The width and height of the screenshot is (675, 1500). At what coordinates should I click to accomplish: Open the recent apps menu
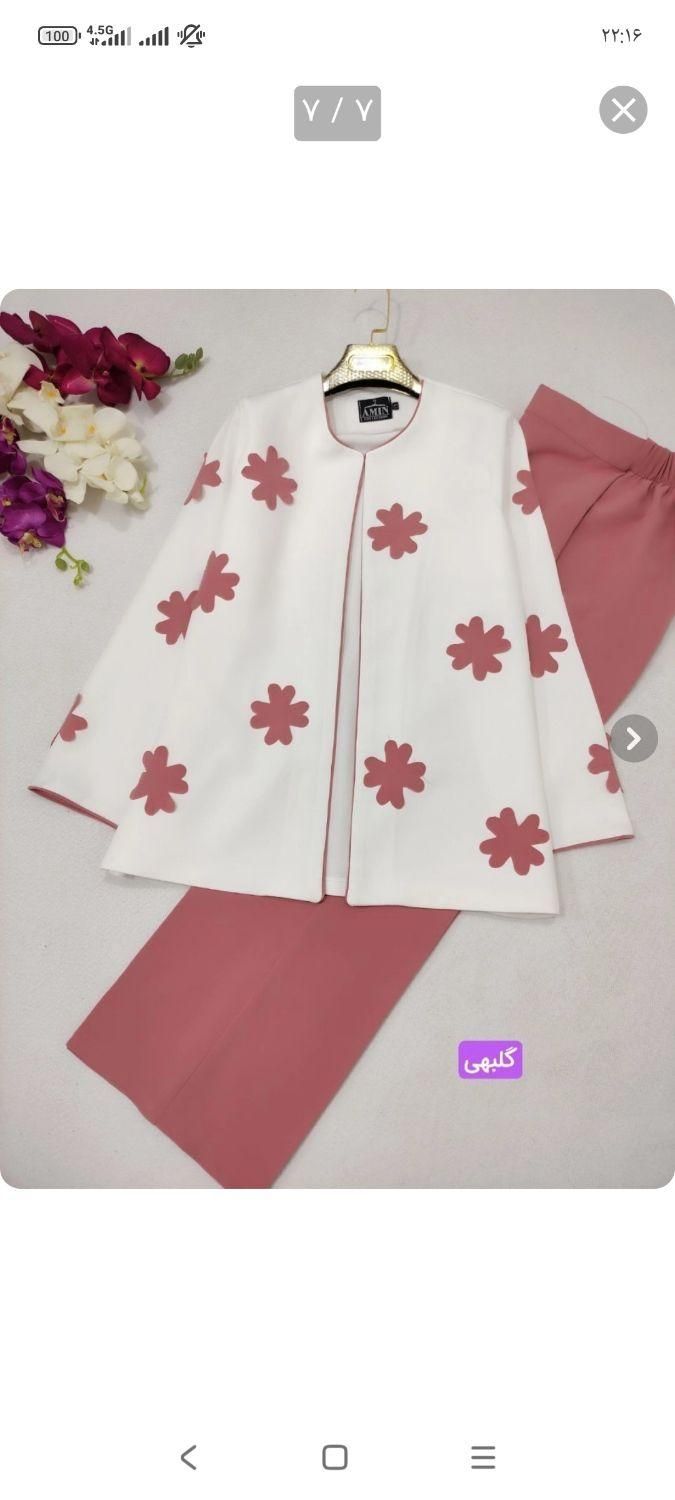coord(483,1457)
